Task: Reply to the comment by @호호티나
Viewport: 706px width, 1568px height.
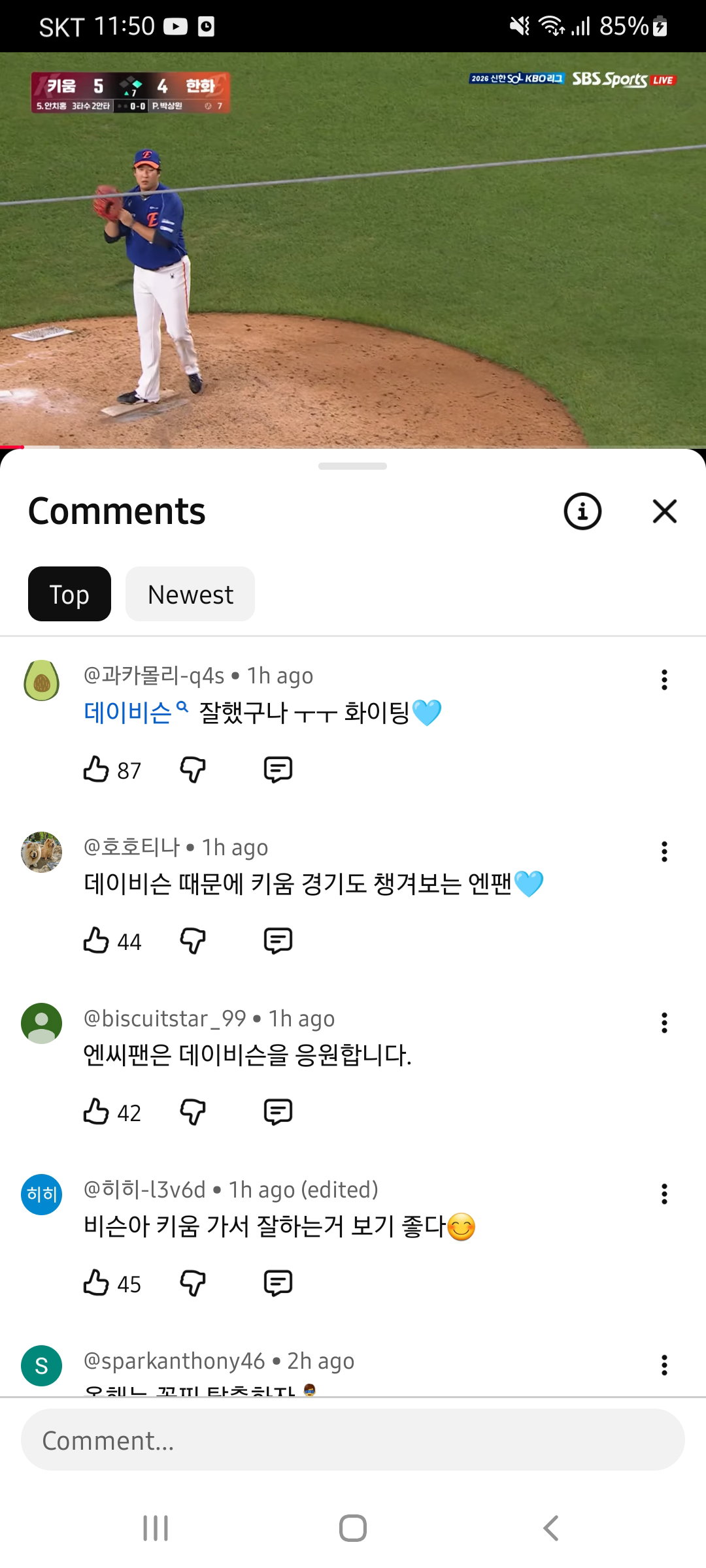Action: pos(278,941)
